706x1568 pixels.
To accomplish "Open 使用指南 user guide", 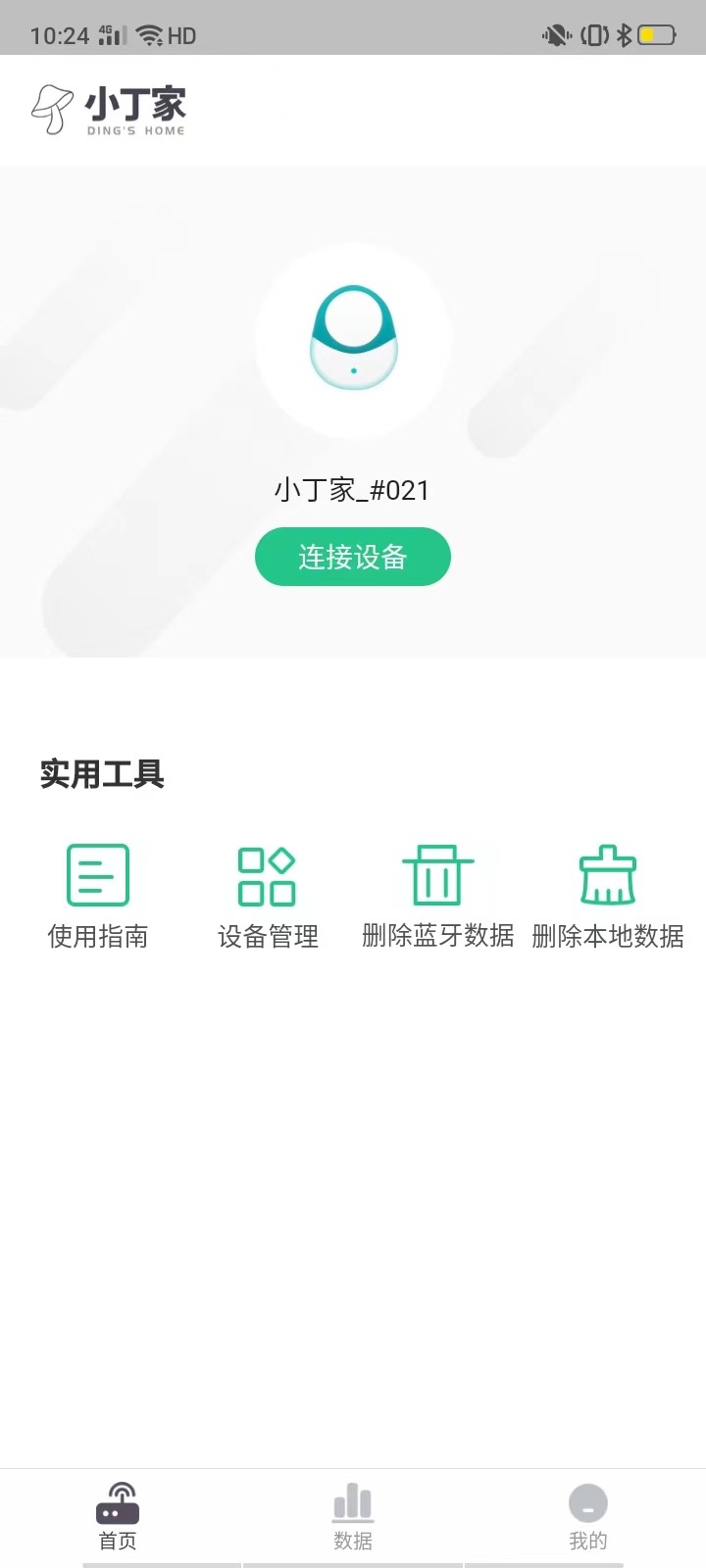I will pos(98,896).
